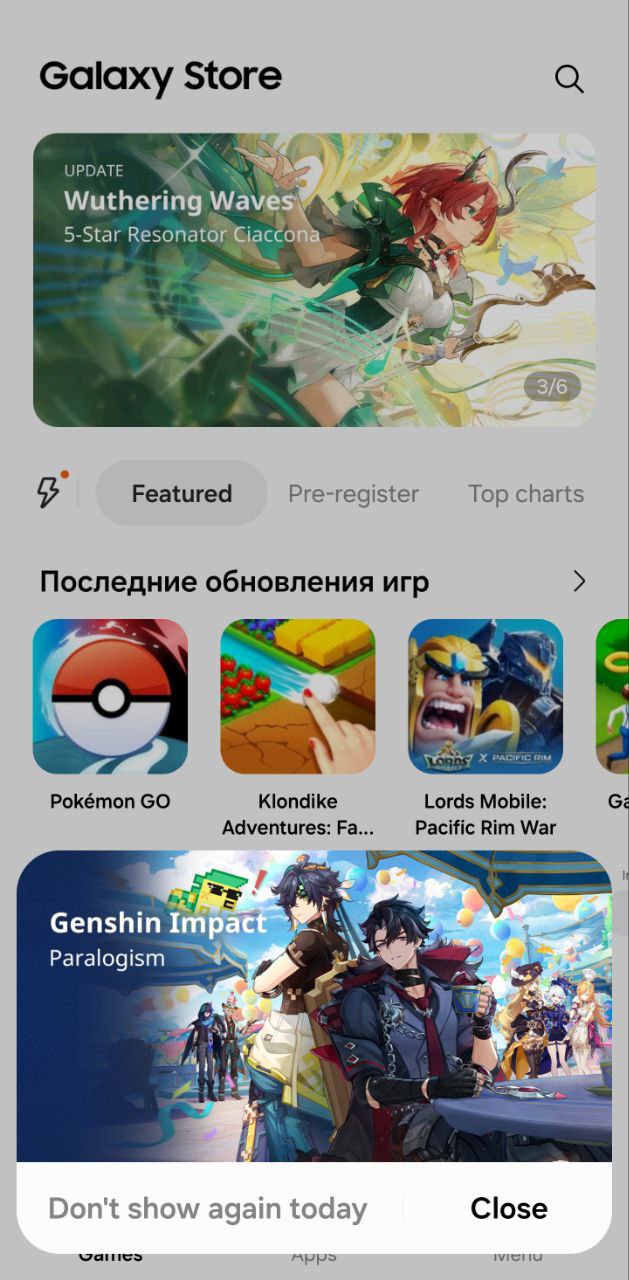
Task: Open the Galaxy Store search
Action: 569,78
